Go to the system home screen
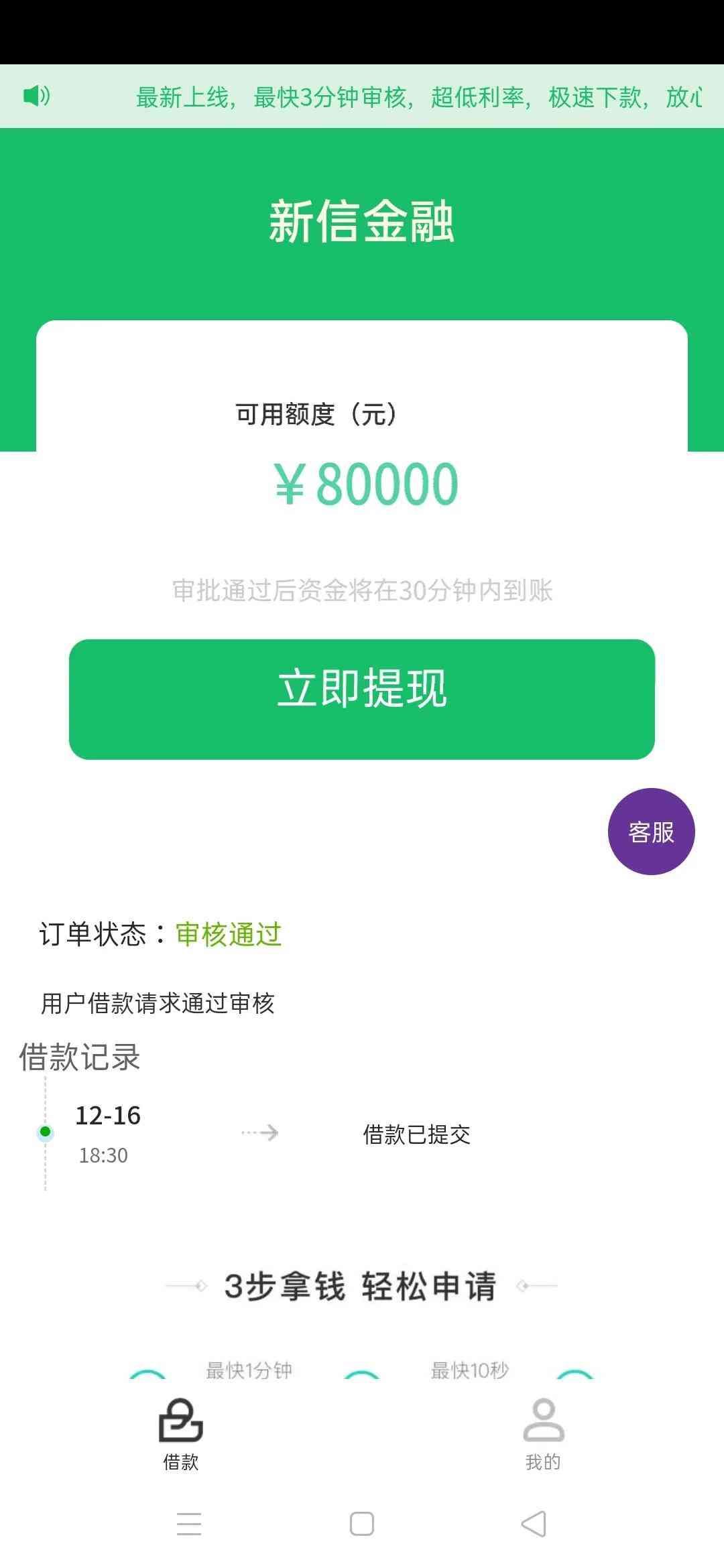 (362, 1524)
